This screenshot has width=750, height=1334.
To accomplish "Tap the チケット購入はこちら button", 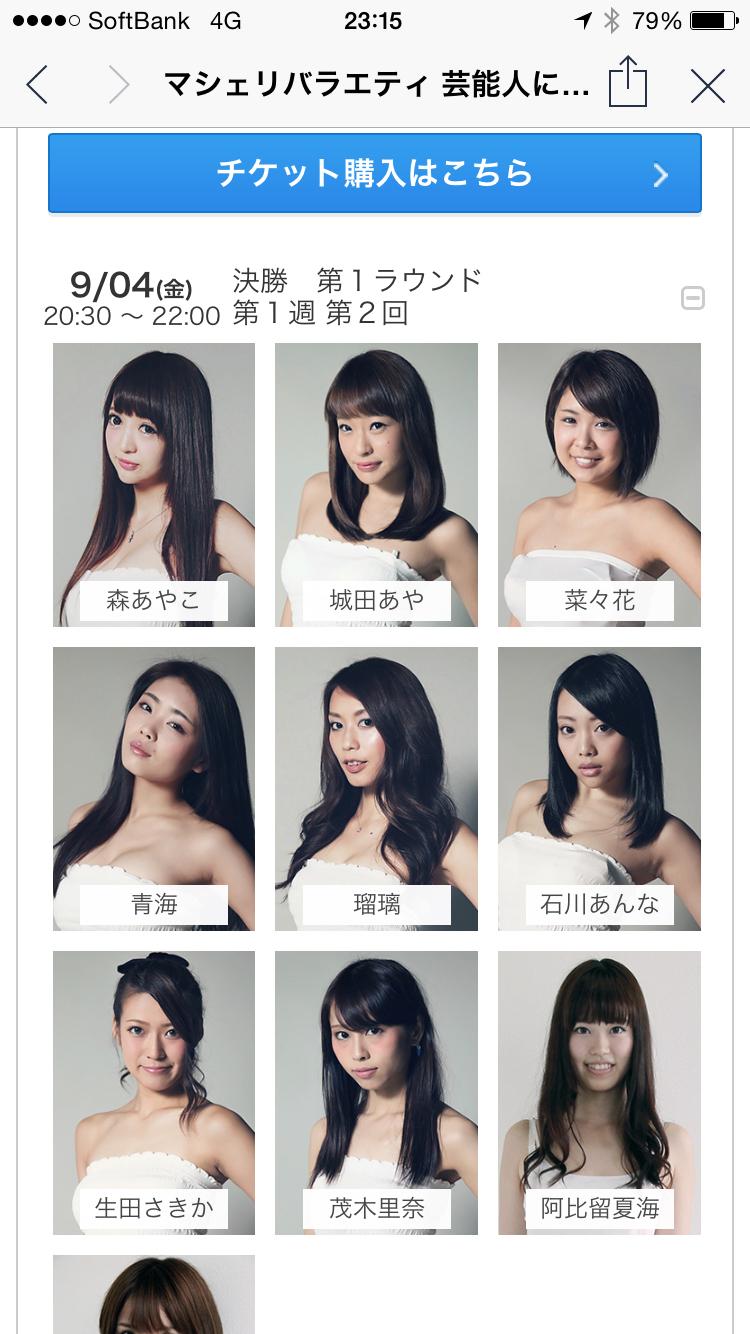I will click(374, 174).
